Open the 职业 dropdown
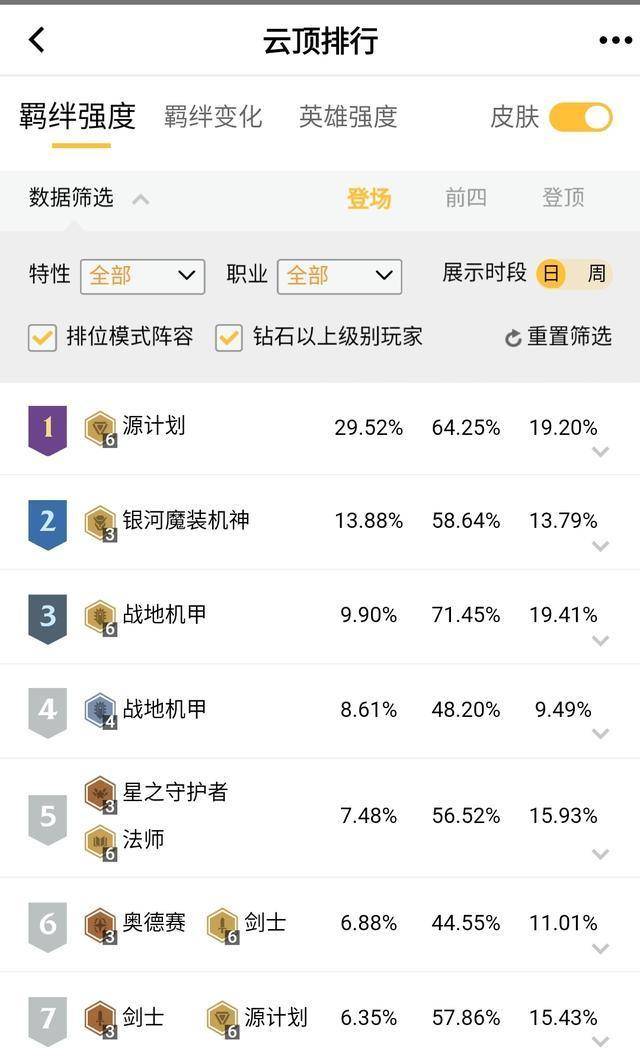 pyautogui.click(x=339, y=276)
